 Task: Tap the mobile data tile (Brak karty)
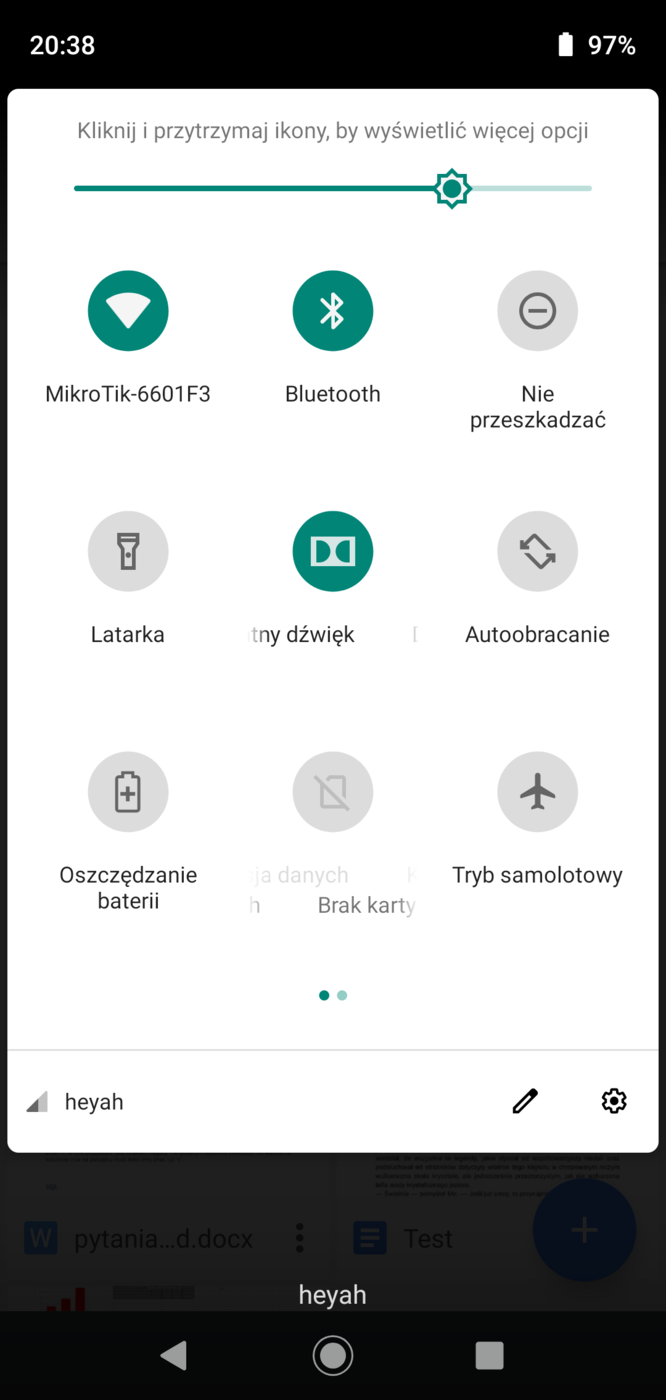click(x=333, y=792)
